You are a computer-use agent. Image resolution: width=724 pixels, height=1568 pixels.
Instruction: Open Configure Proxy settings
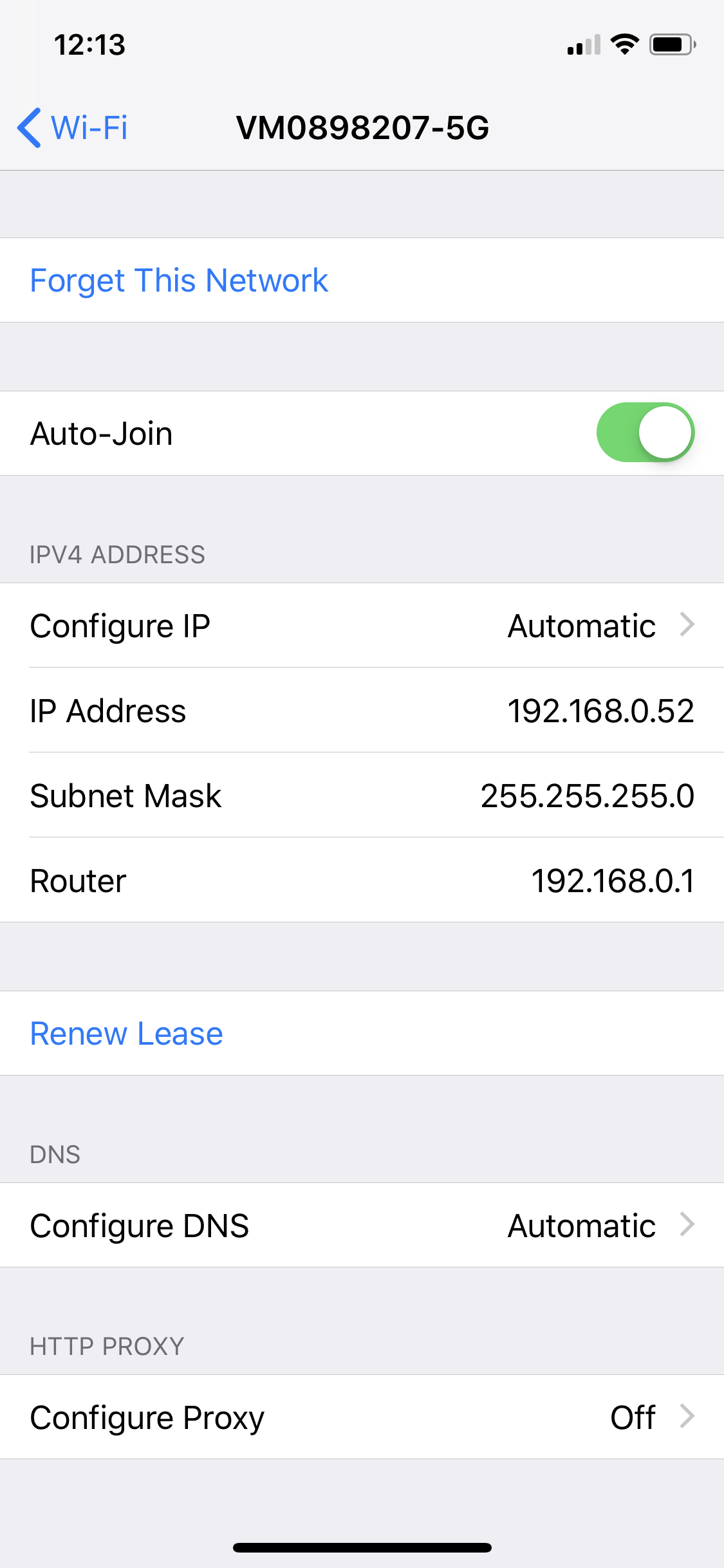pos(362,1417)
